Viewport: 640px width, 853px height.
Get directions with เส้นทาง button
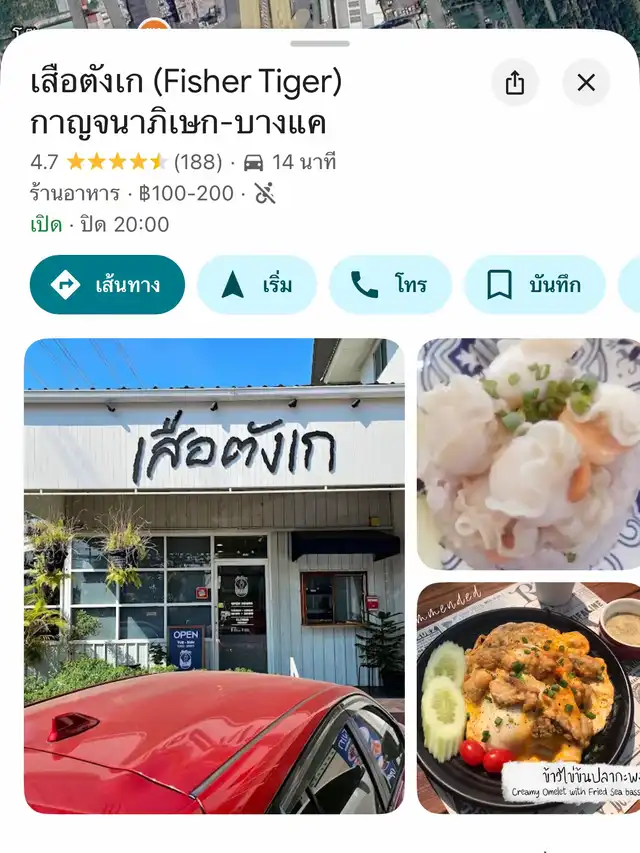107,285
